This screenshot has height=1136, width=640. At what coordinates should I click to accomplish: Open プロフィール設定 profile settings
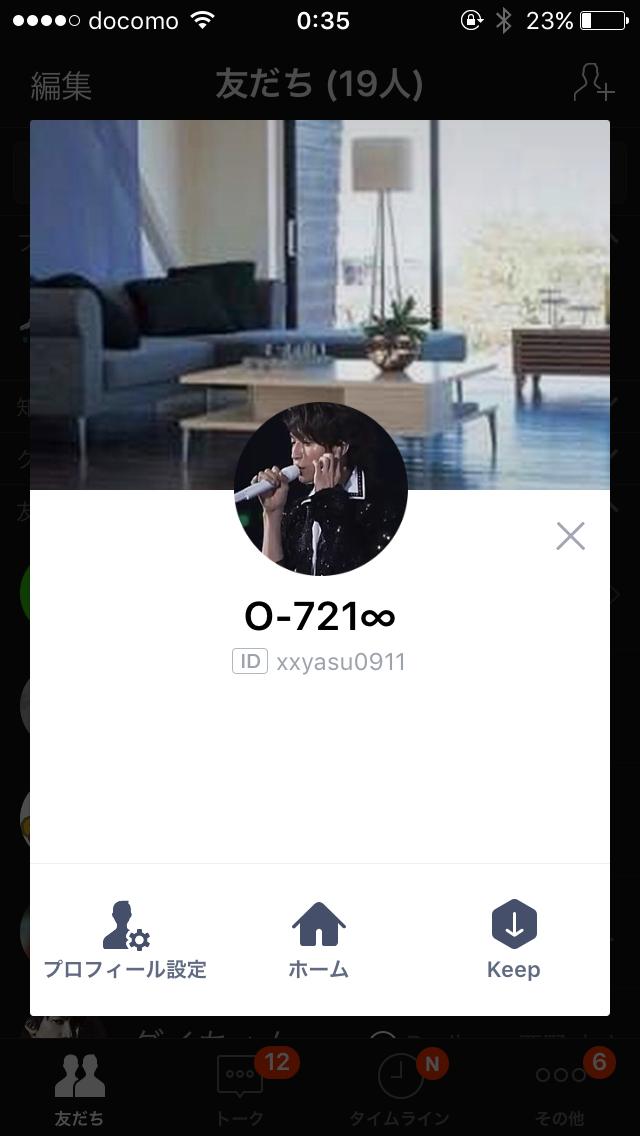pos(125,939)
